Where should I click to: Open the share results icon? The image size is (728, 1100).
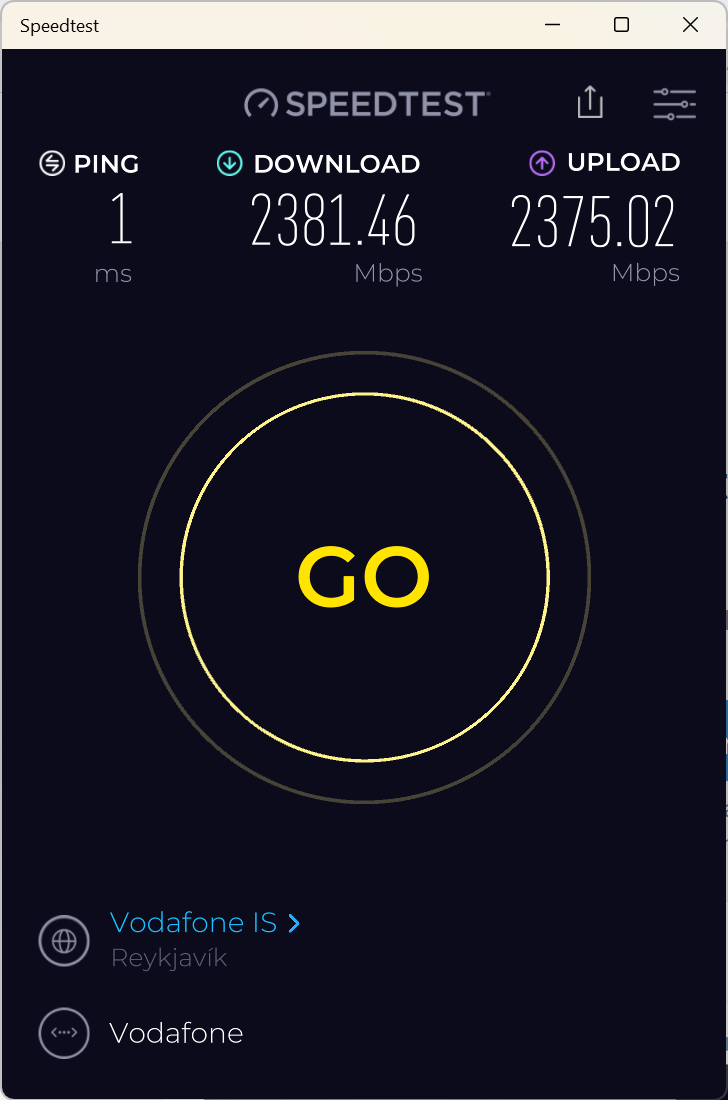coord(590,103)
